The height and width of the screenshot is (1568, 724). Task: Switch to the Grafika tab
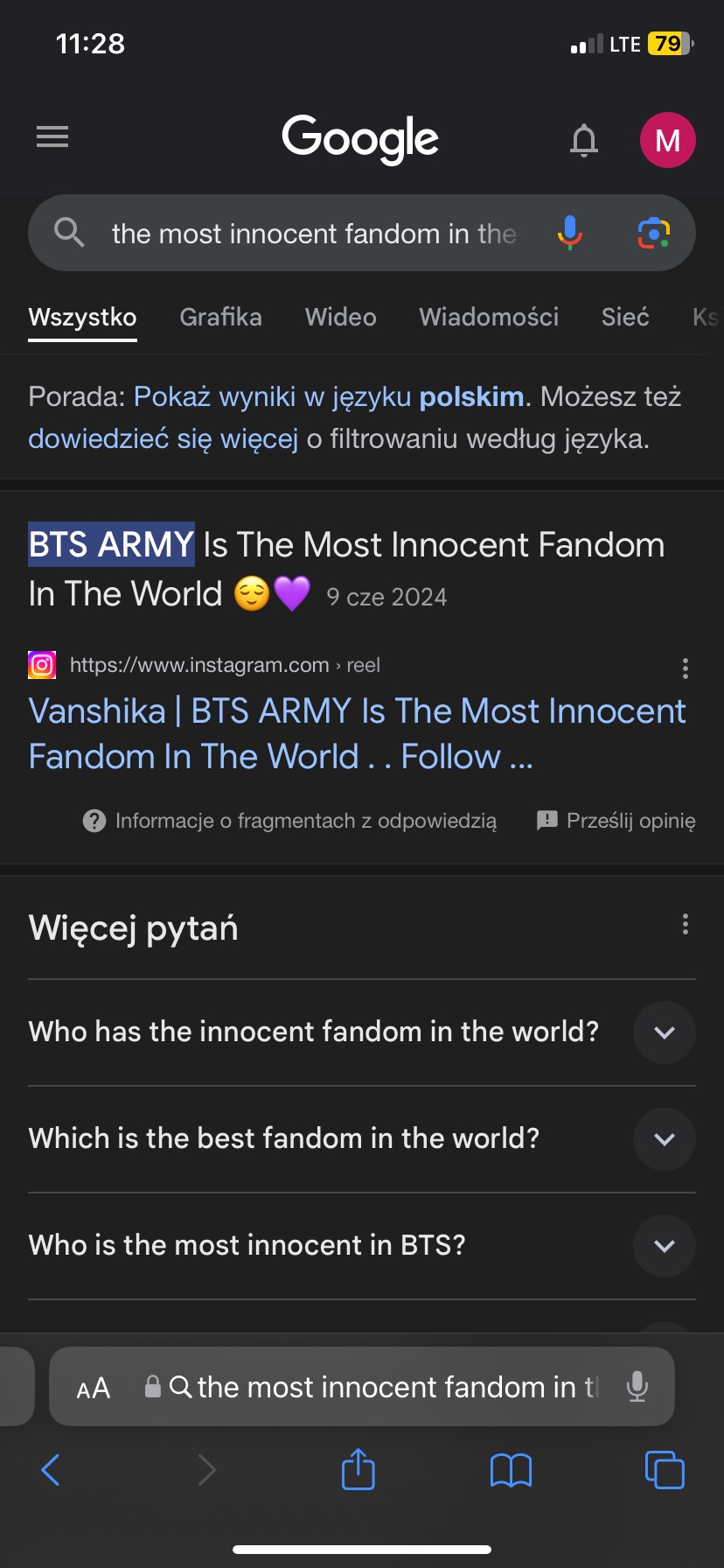click(x=220, y=317)
